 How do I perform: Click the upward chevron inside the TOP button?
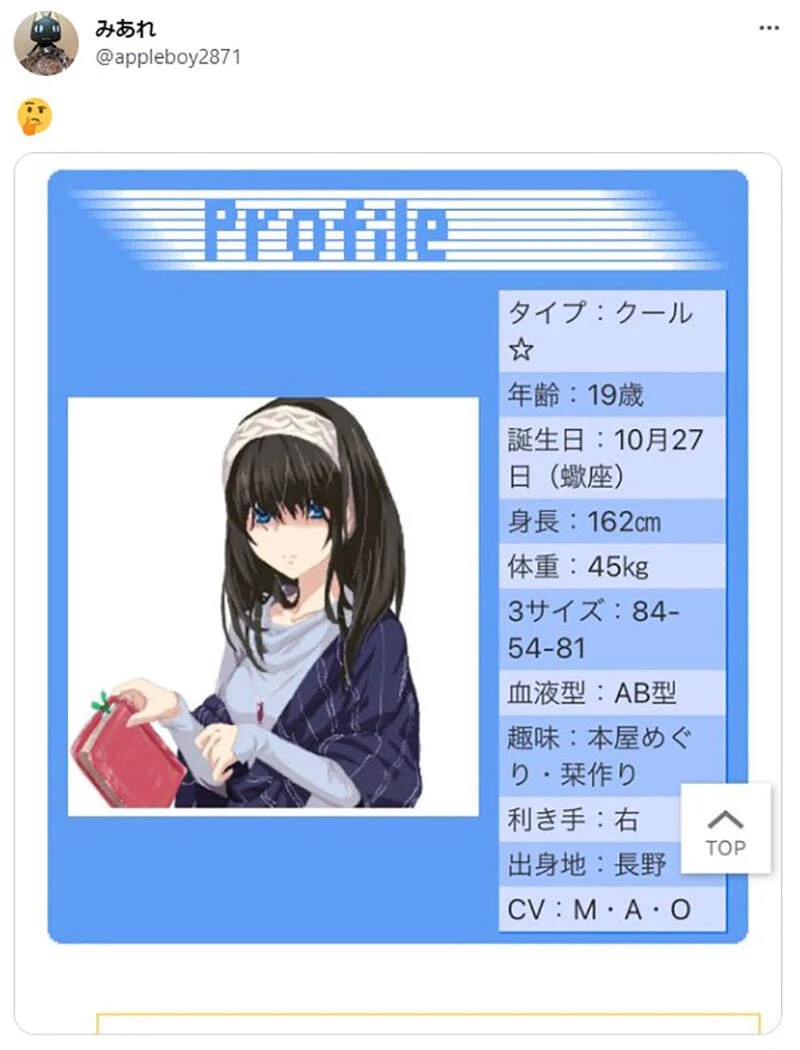coord(725,820)
